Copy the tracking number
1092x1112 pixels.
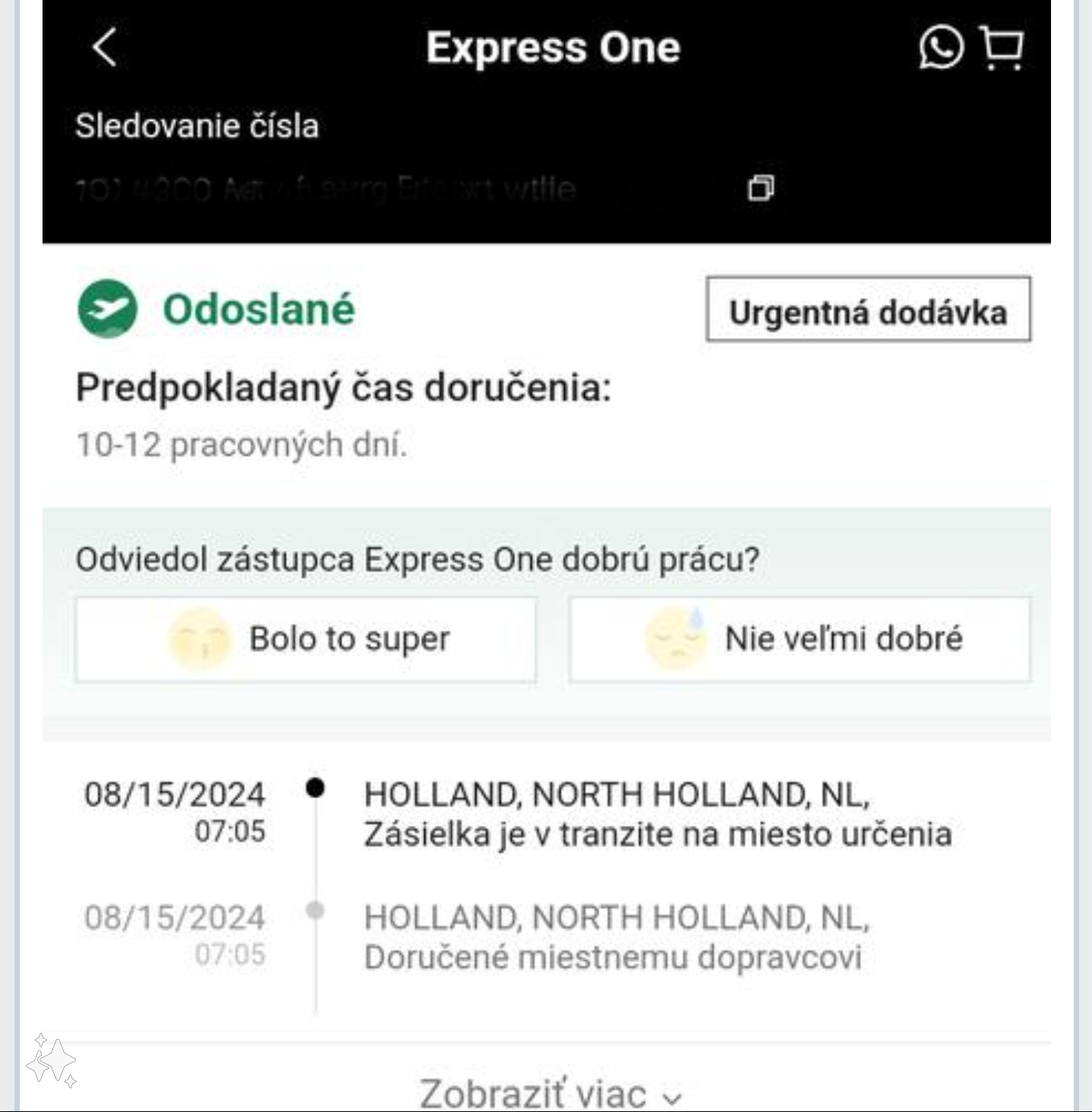click(761, 188)
